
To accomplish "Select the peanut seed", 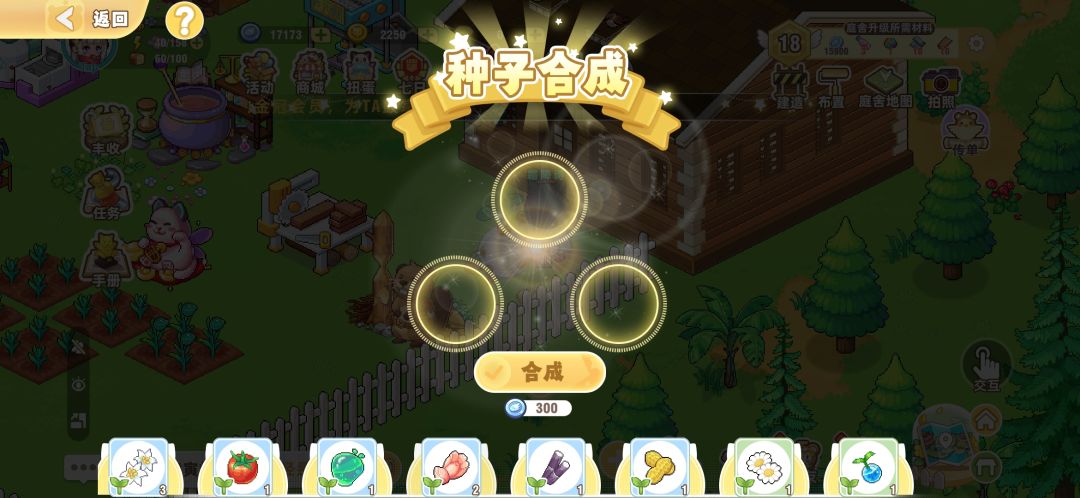I will [657, 467].
